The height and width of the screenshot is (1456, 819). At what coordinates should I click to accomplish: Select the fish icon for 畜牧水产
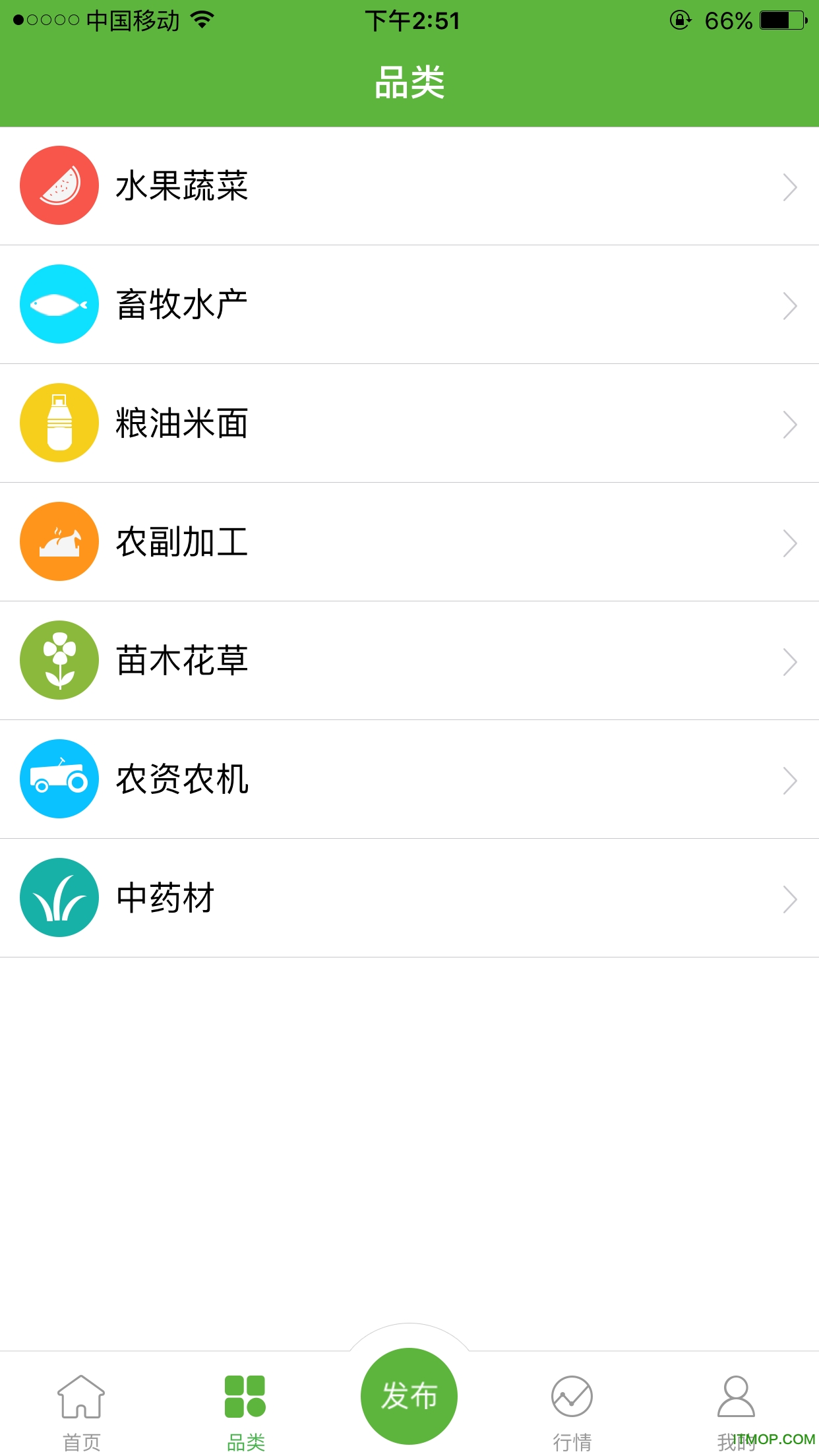[59, 305]
